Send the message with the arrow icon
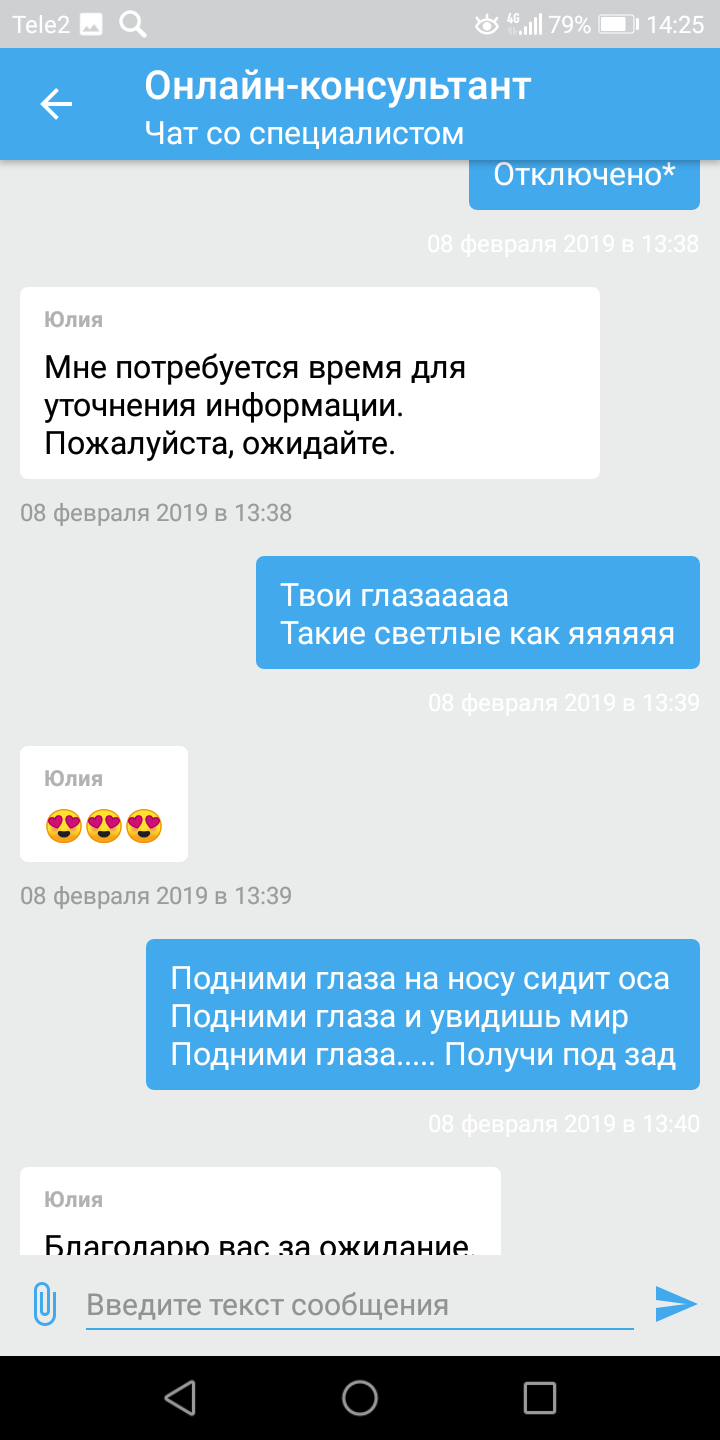Viewport: 720px width, 1440px height. coord(676,1304)
